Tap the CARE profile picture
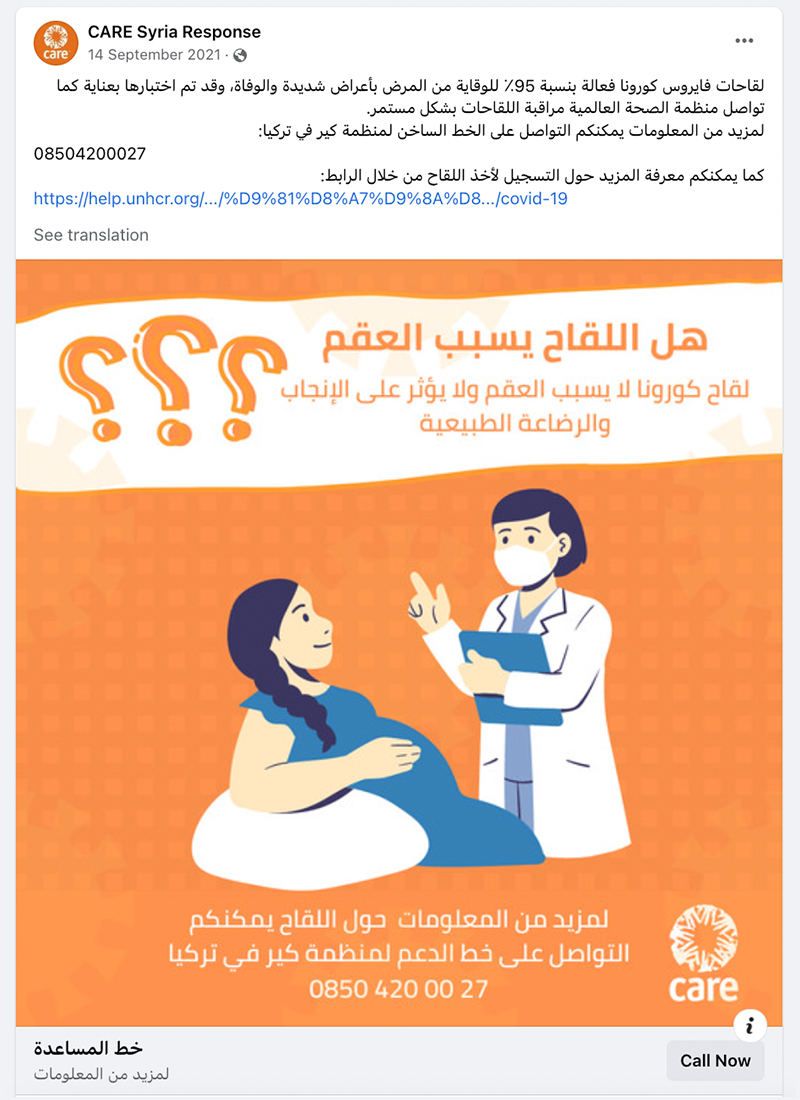Viewport: 800px width, 1100px height. [x=55, y=42]
